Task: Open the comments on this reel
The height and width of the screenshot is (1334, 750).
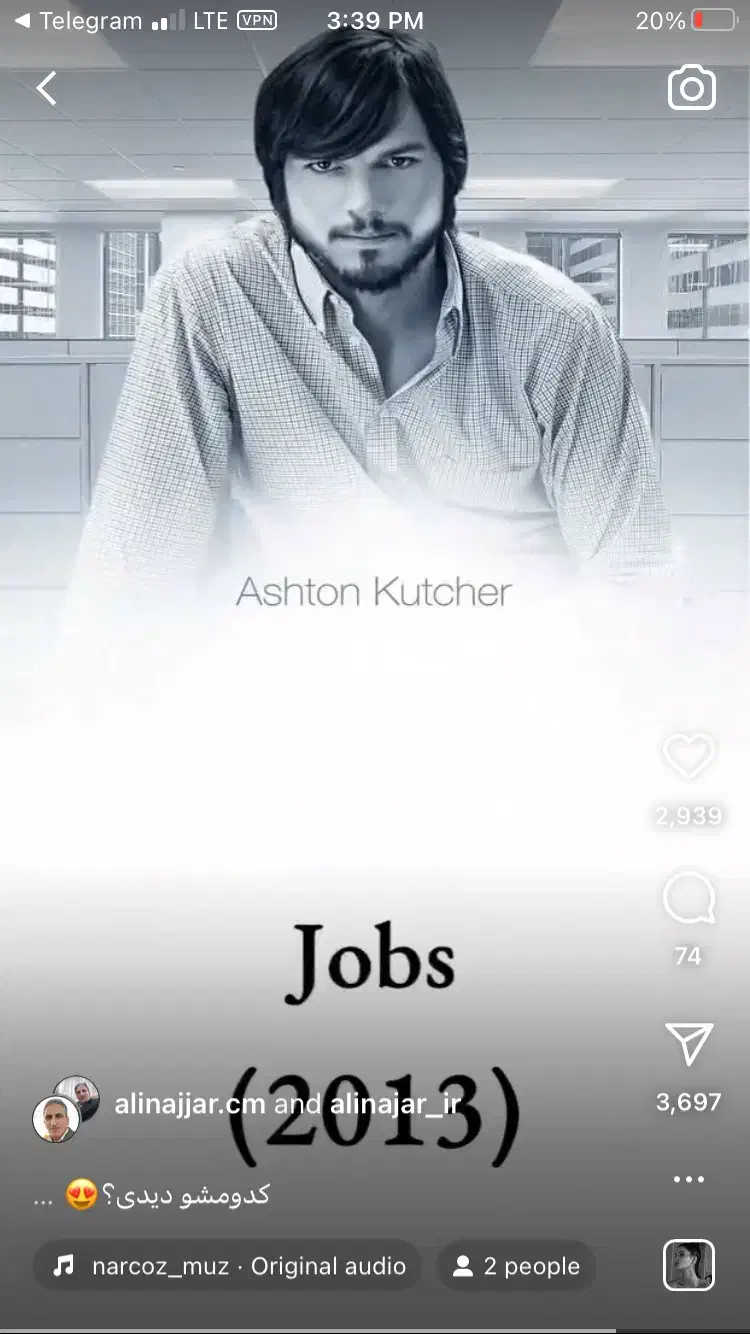Action: 689,899
